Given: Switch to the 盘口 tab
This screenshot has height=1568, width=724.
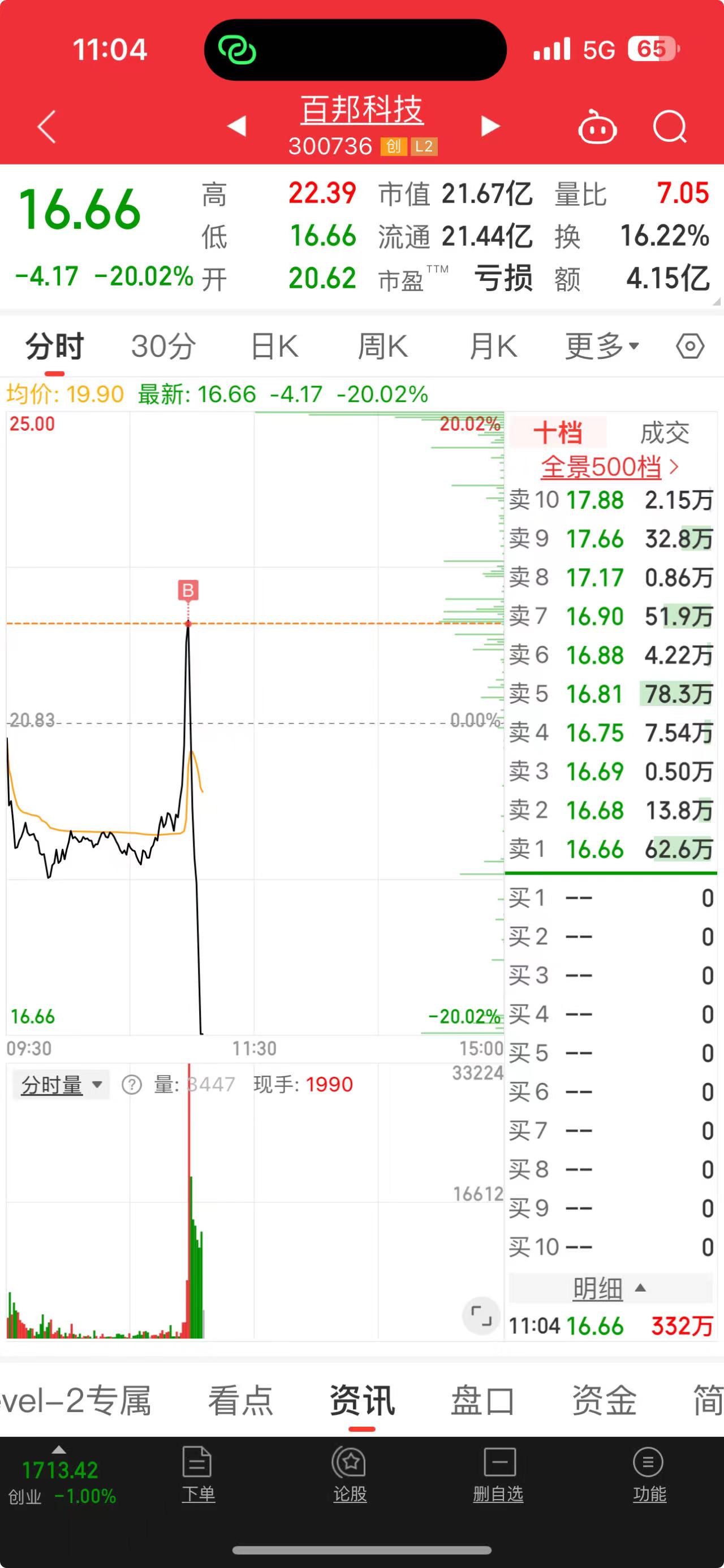Looking at the screenshot, I should (483, 1401).
